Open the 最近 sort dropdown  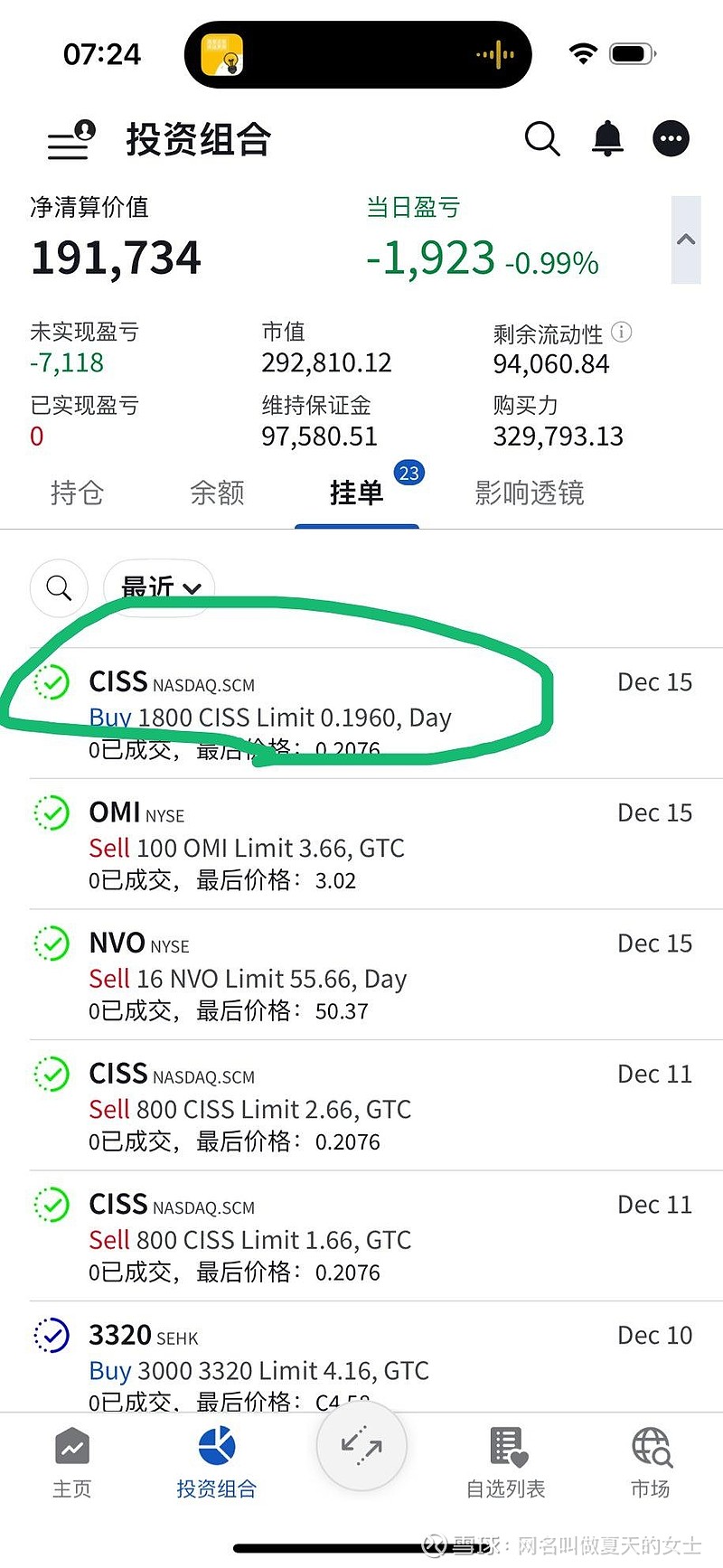pyautogui.click(x=159, y=587)
